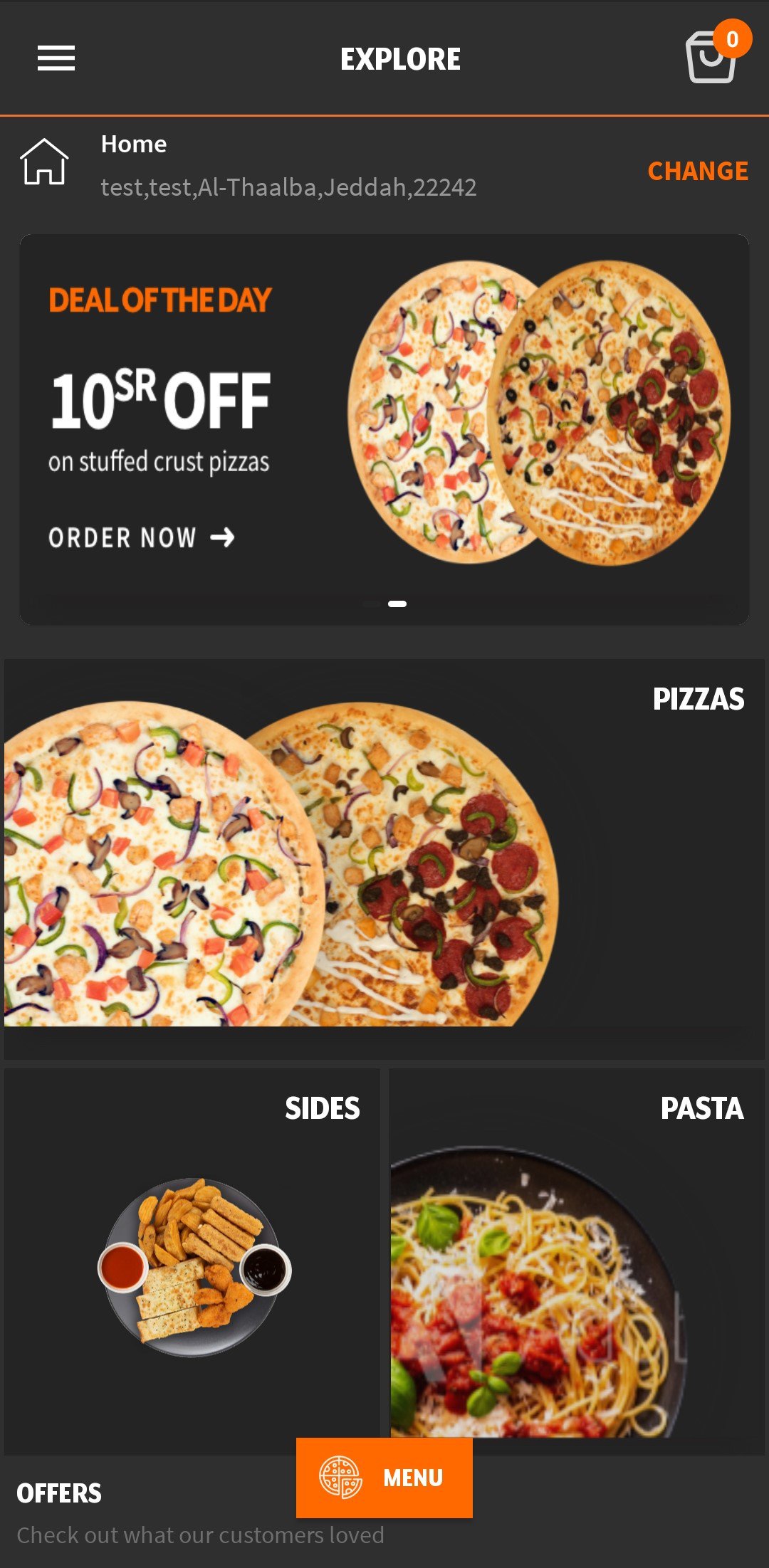Viewport: 769px width, 1568px height.
Task: Open the hamburger drawer menu
Action: click(56, 58)
